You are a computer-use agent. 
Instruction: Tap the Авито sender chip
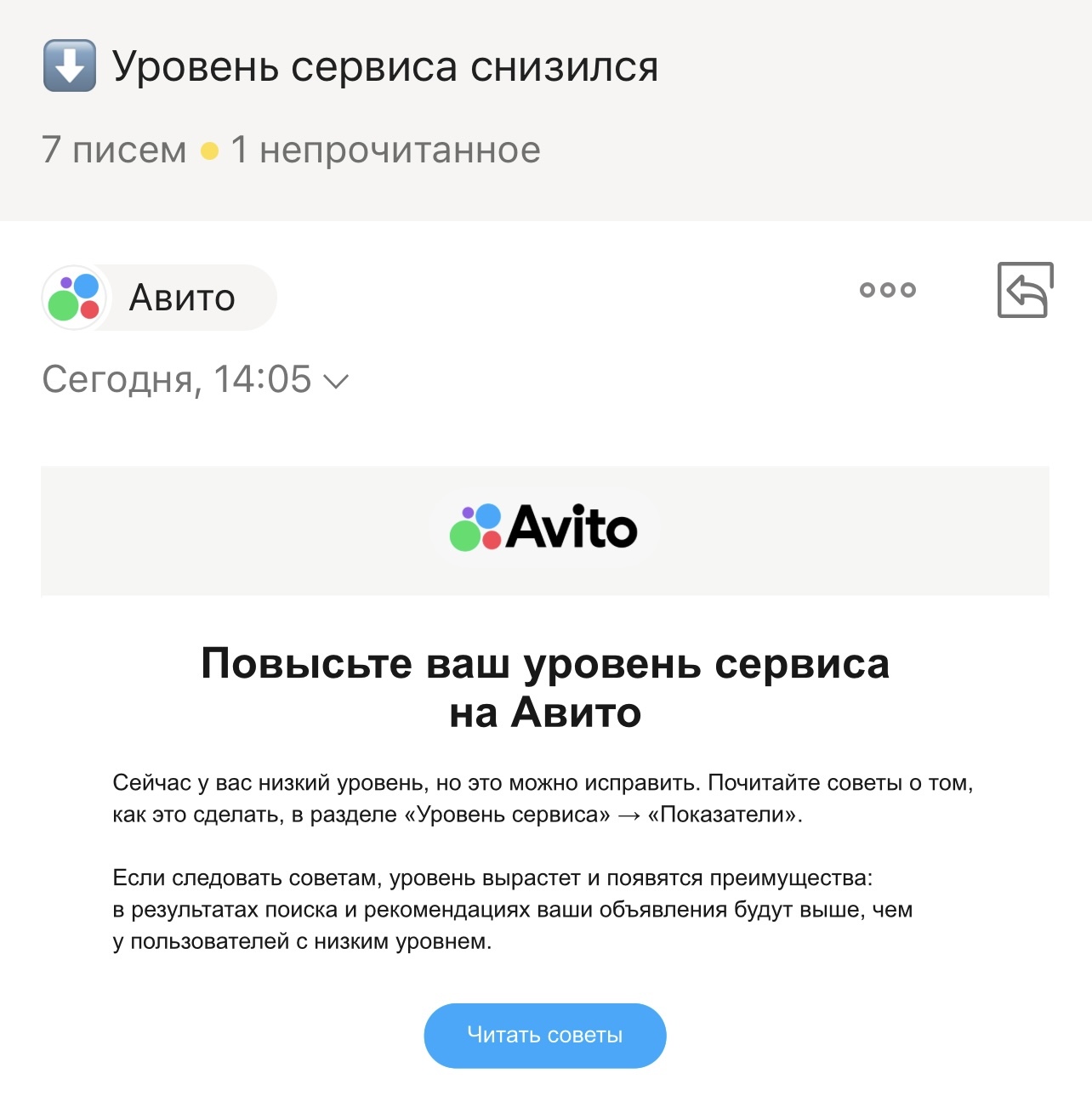tap(160, 298)
